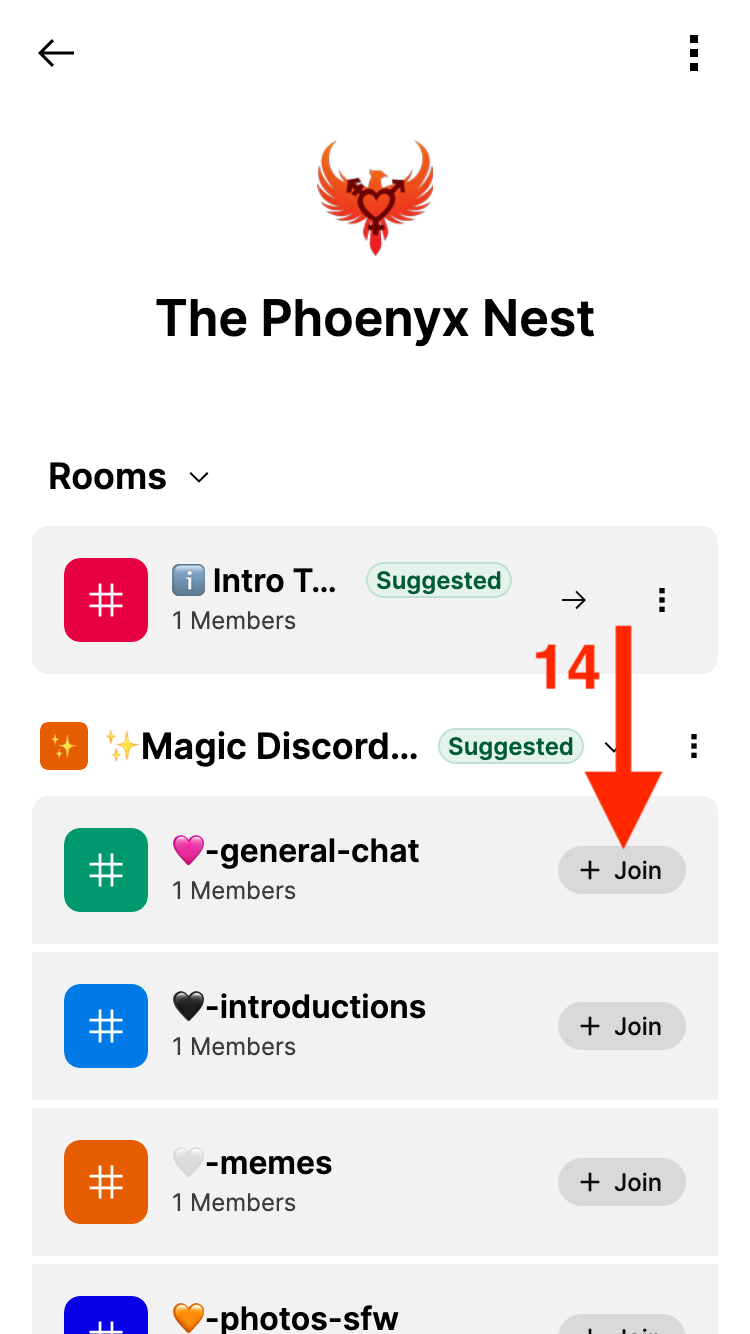Image resolution: width=750 pixels, height=1334 pixels.
Task: Open the Intro room arrow
Action: coord(573,600)
